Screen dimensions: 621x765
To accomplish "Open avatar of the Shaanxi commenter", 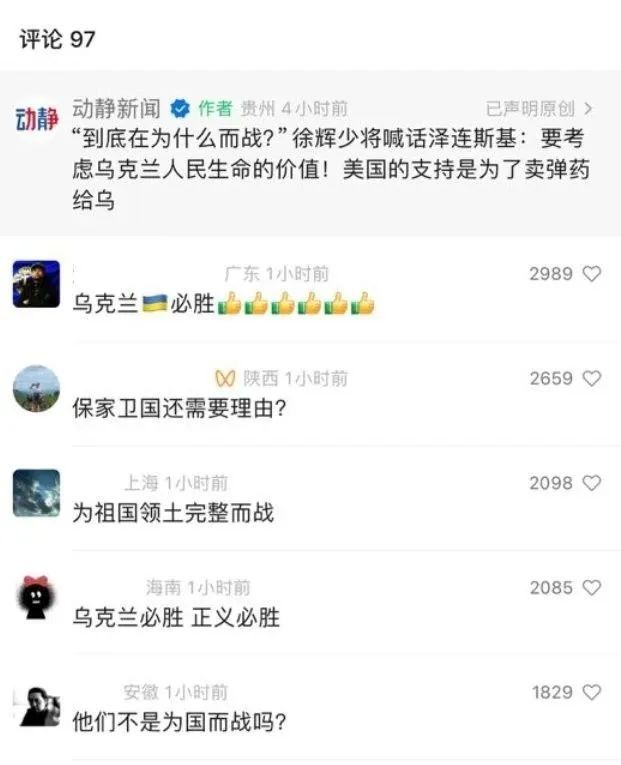I will (36, 388).
